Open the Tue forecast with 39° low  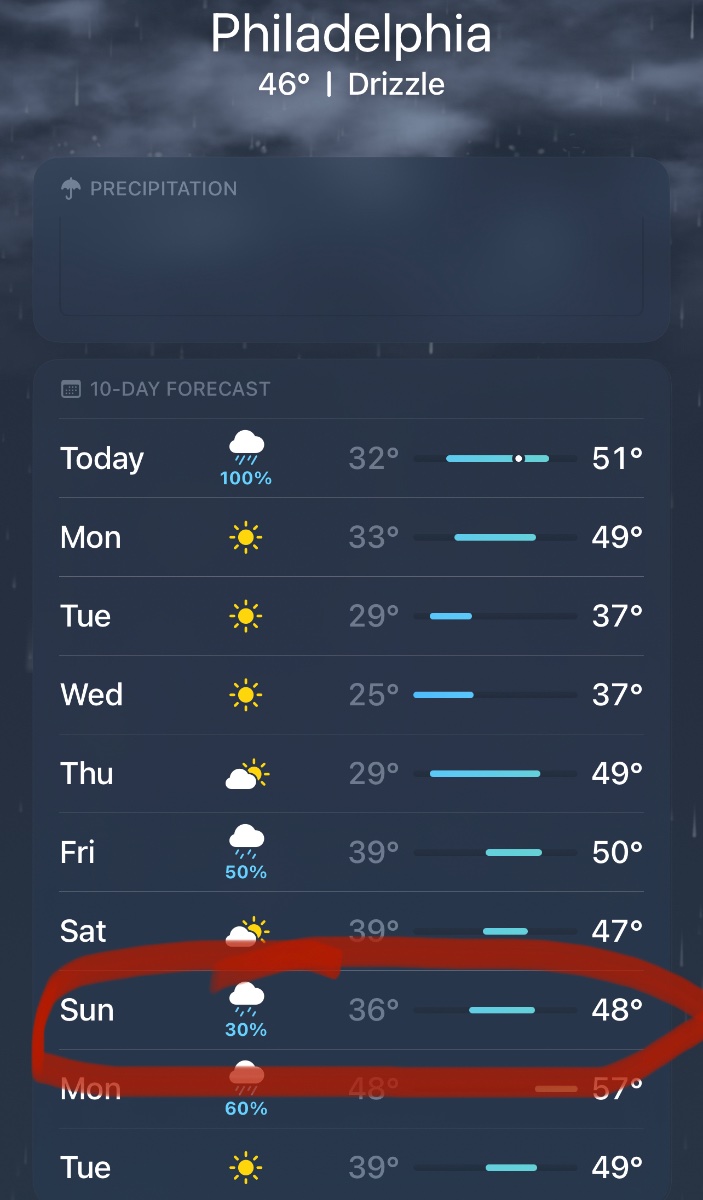coord(351,1167)
